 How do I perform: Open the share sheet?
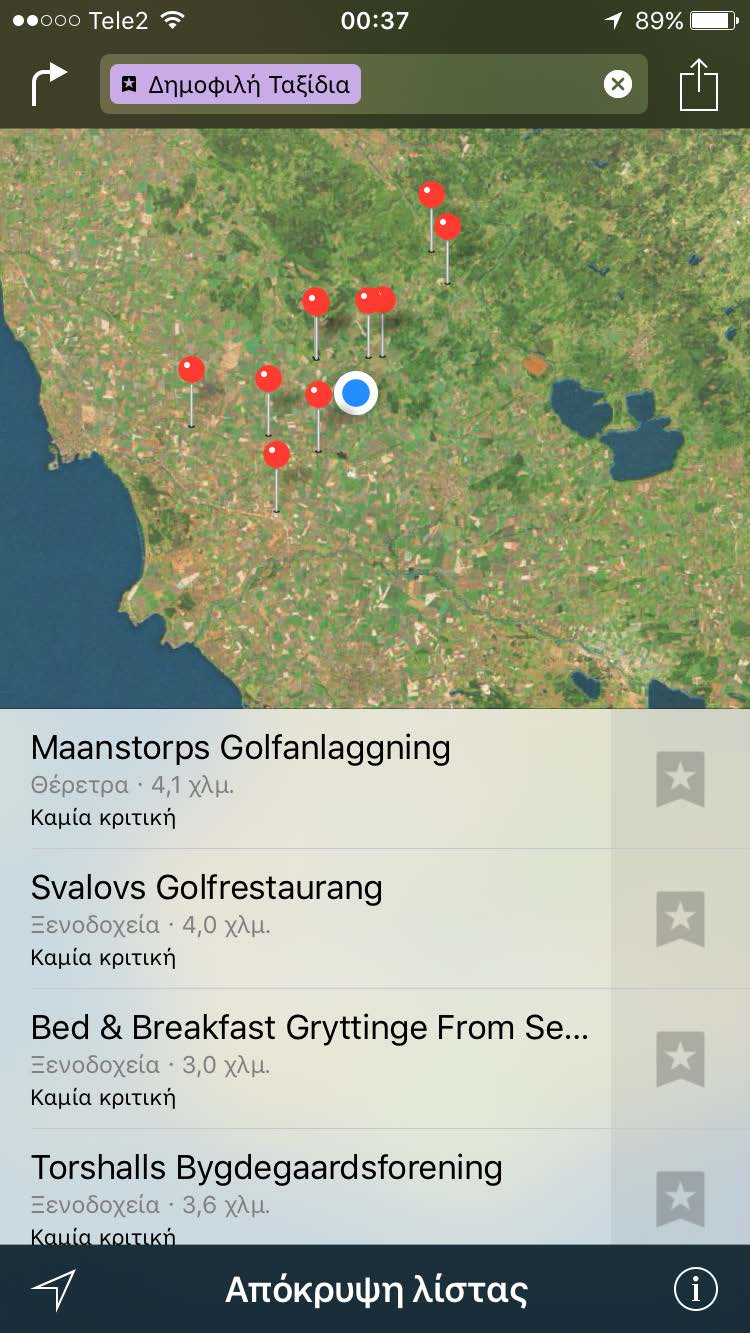point(699,85)
